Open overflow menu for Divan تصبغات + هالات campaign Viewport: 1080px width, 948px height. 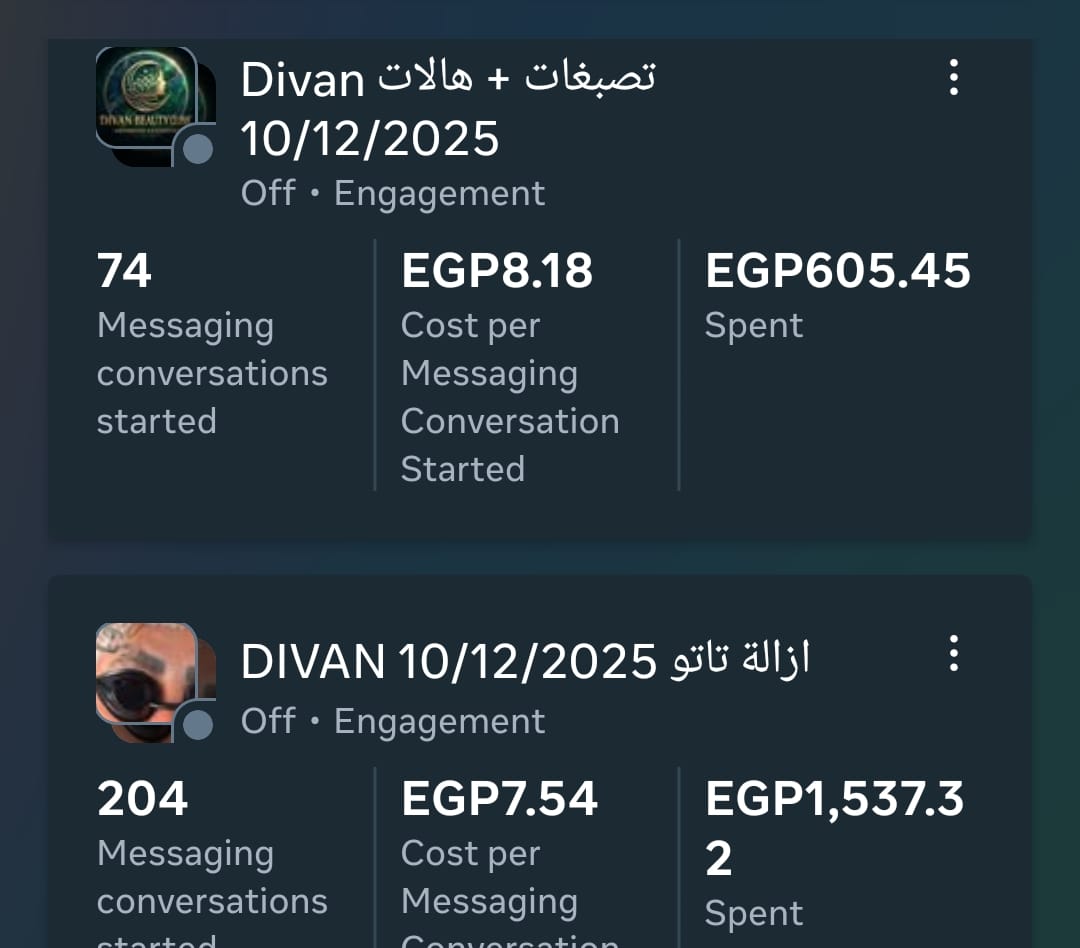pos(953,78)
